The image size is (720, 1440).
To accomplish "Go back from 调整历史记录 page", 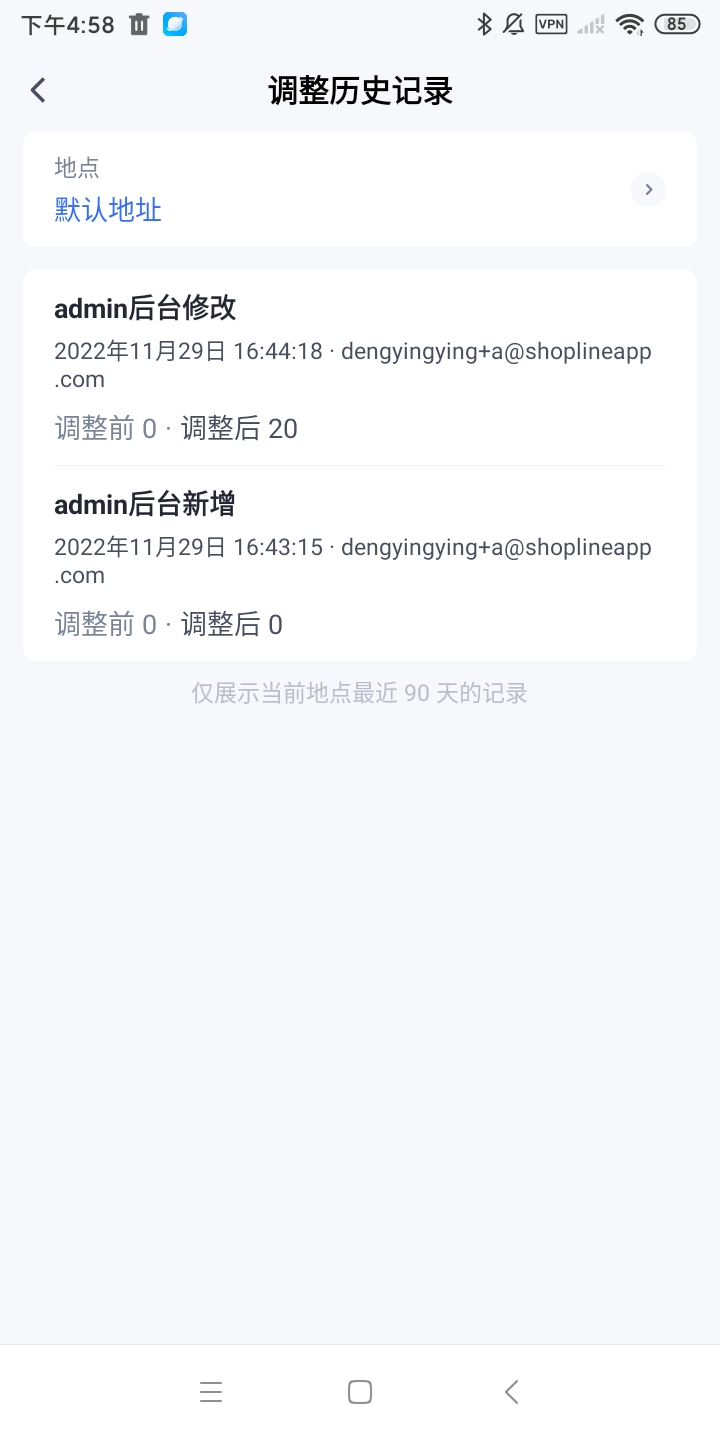I will pyautogui.click(x=38, y=90).
